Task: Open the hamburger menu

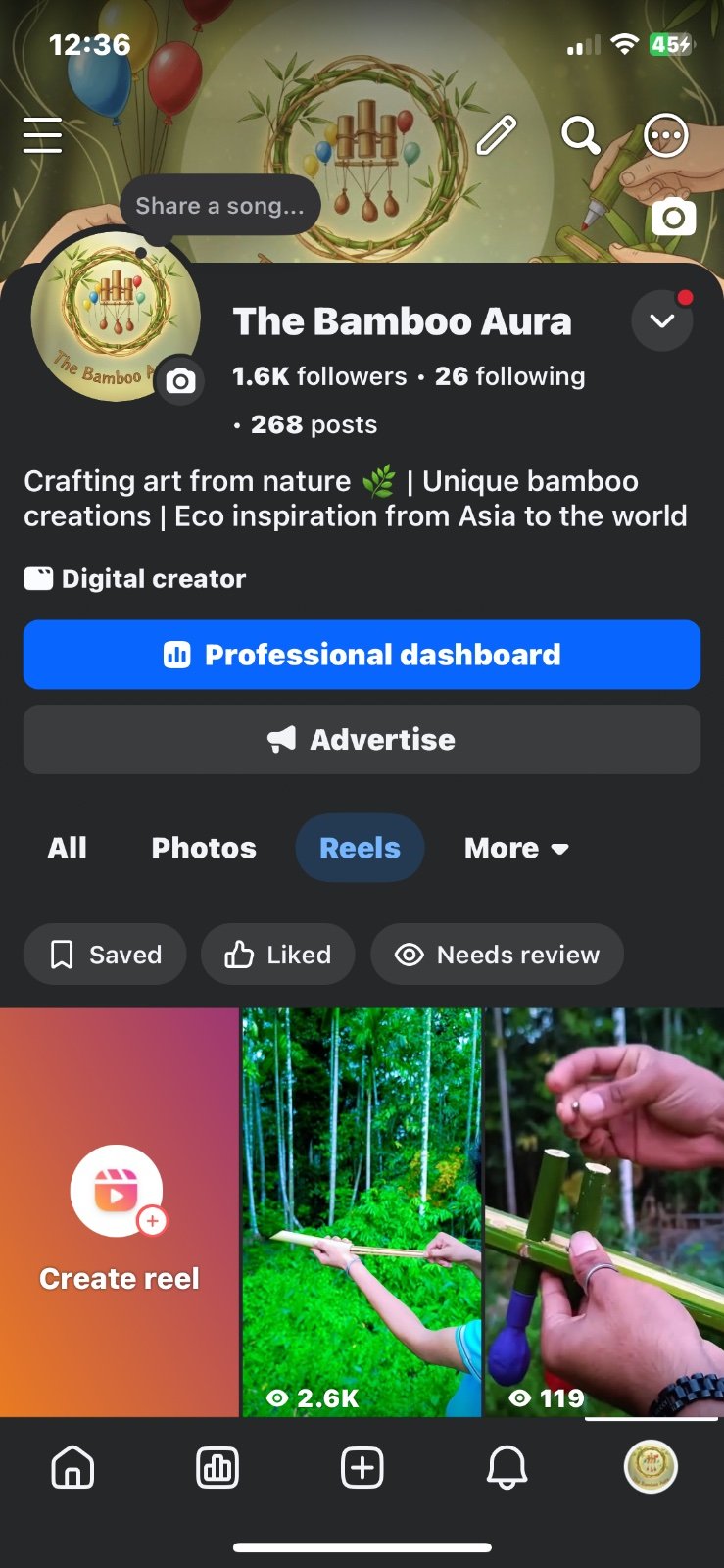Action: coord(42,135)
